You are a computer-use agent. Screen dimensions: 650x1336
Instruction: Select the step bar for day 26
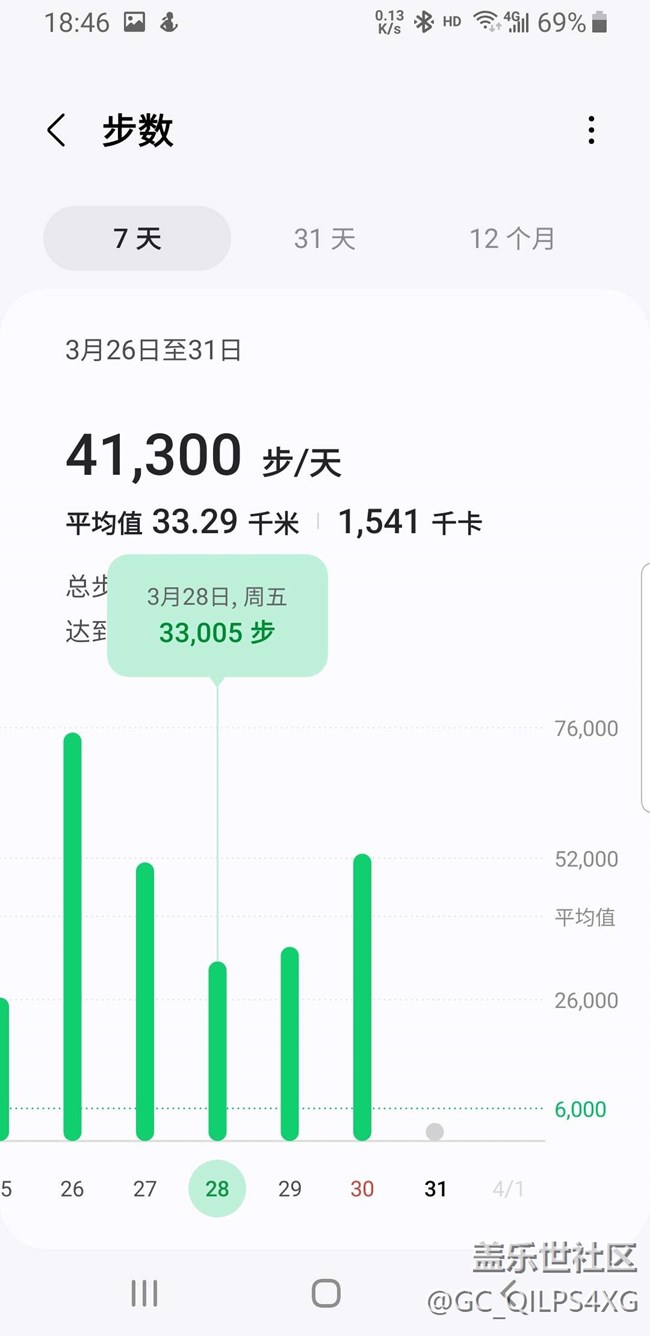coord(72,936)
